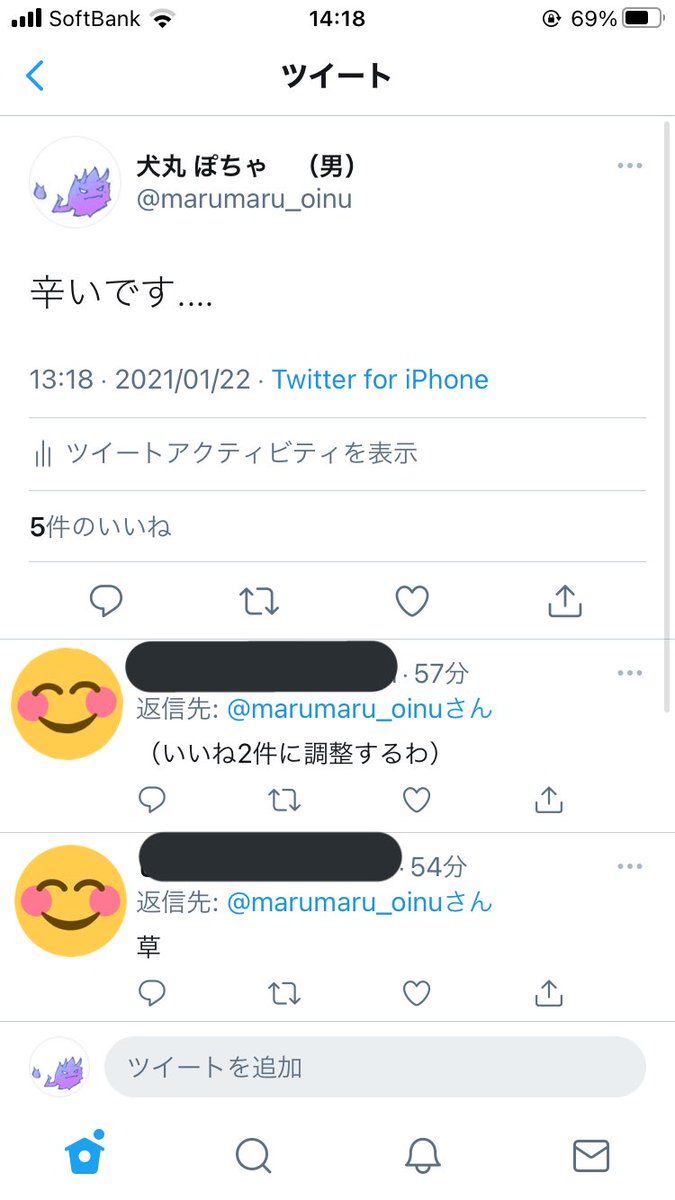675x1200 pixels.
Task: Reply to the main tweet 辛いです
Action: [x=106, y=600]
